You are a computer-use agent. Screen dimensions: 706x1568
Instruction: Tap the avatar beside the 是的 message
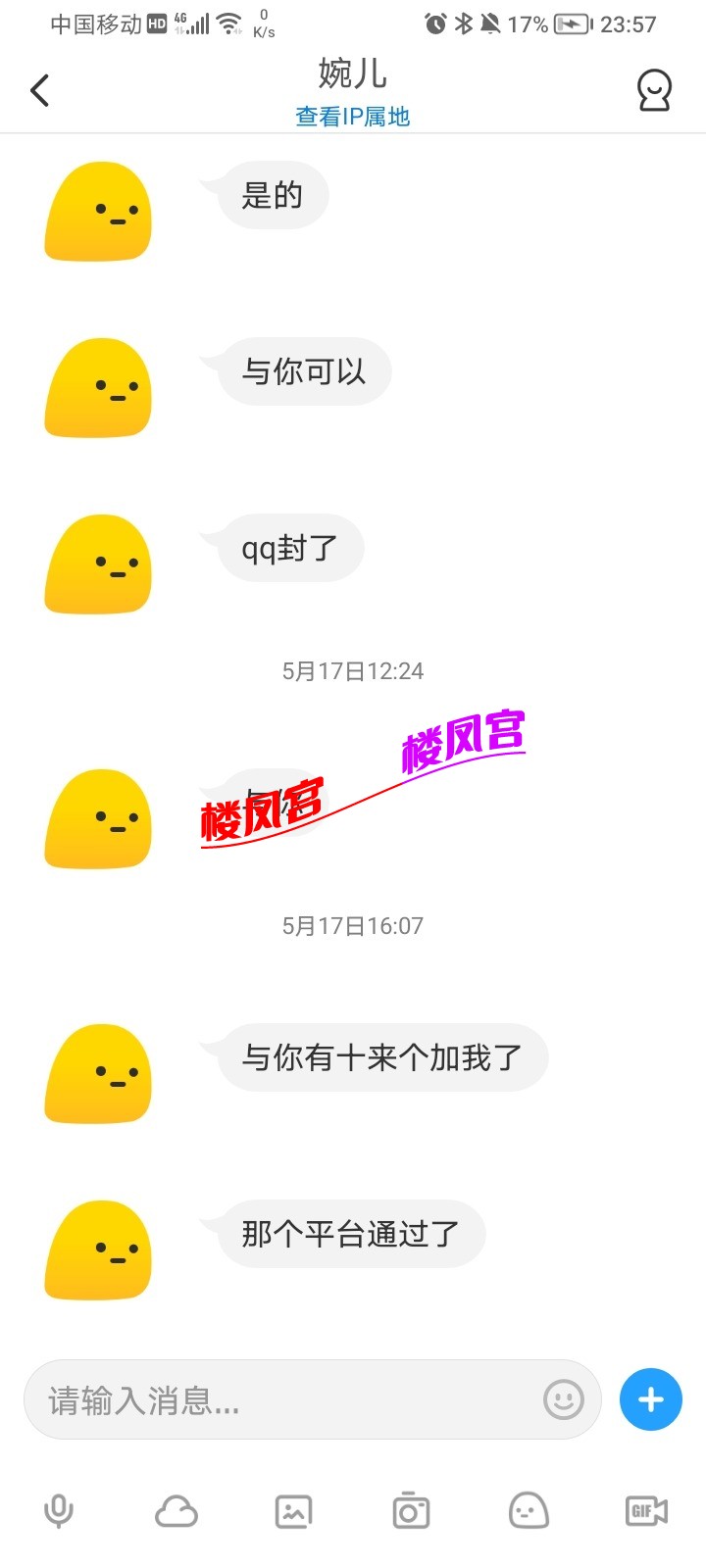pyautogui.click(x=98, y=212)
